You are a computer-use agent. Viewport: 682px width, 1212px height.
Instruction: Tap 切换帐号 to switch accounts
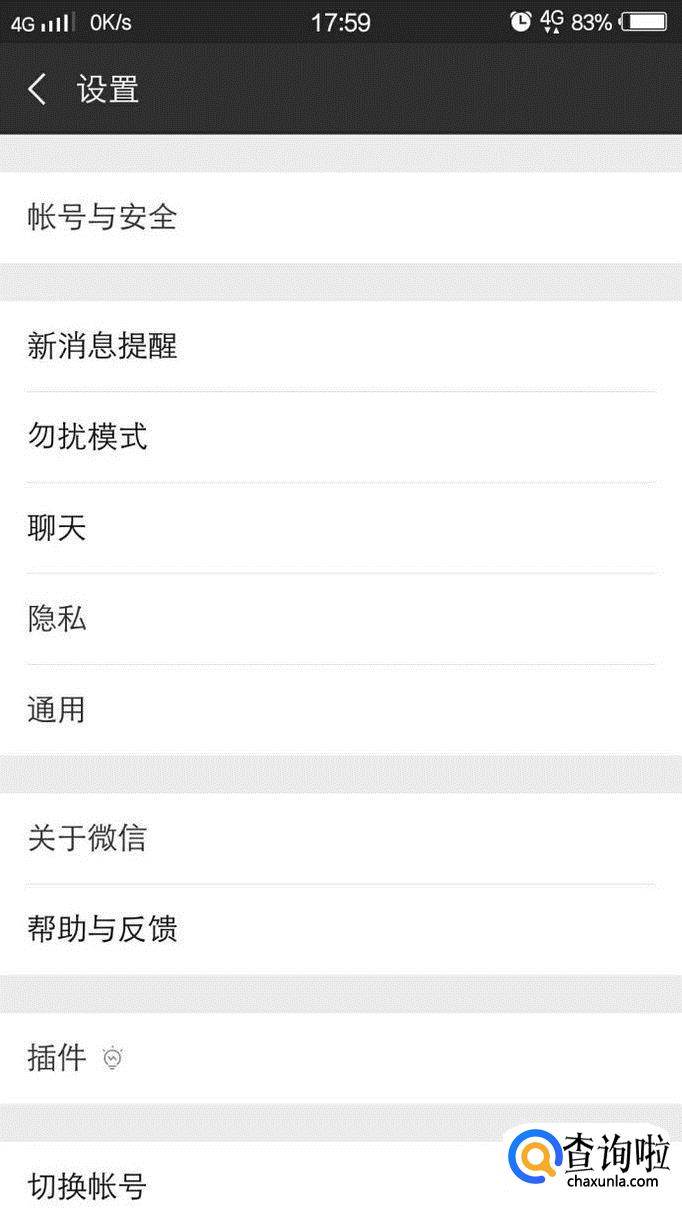point(250,1186)
